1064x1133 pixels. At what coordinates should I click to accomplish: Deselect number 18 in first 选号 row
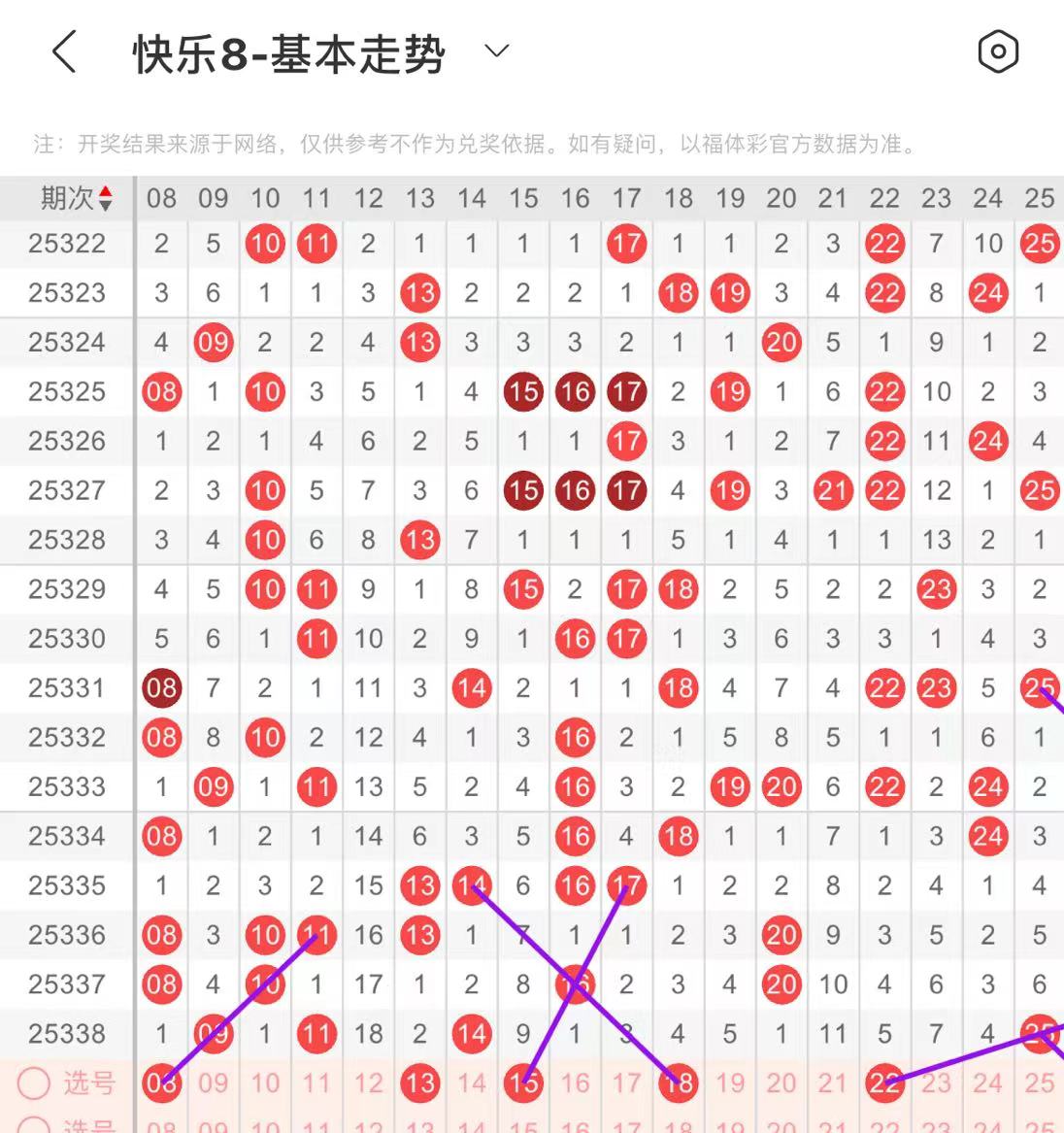[678, 1083]
